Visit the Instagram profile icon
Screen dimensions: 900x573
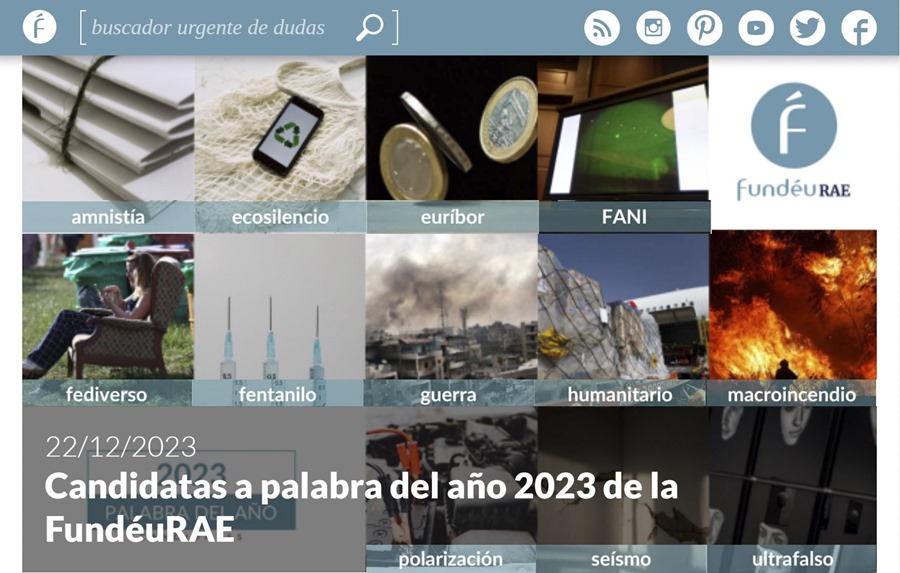pyautogui.click(x=653, y=28)
